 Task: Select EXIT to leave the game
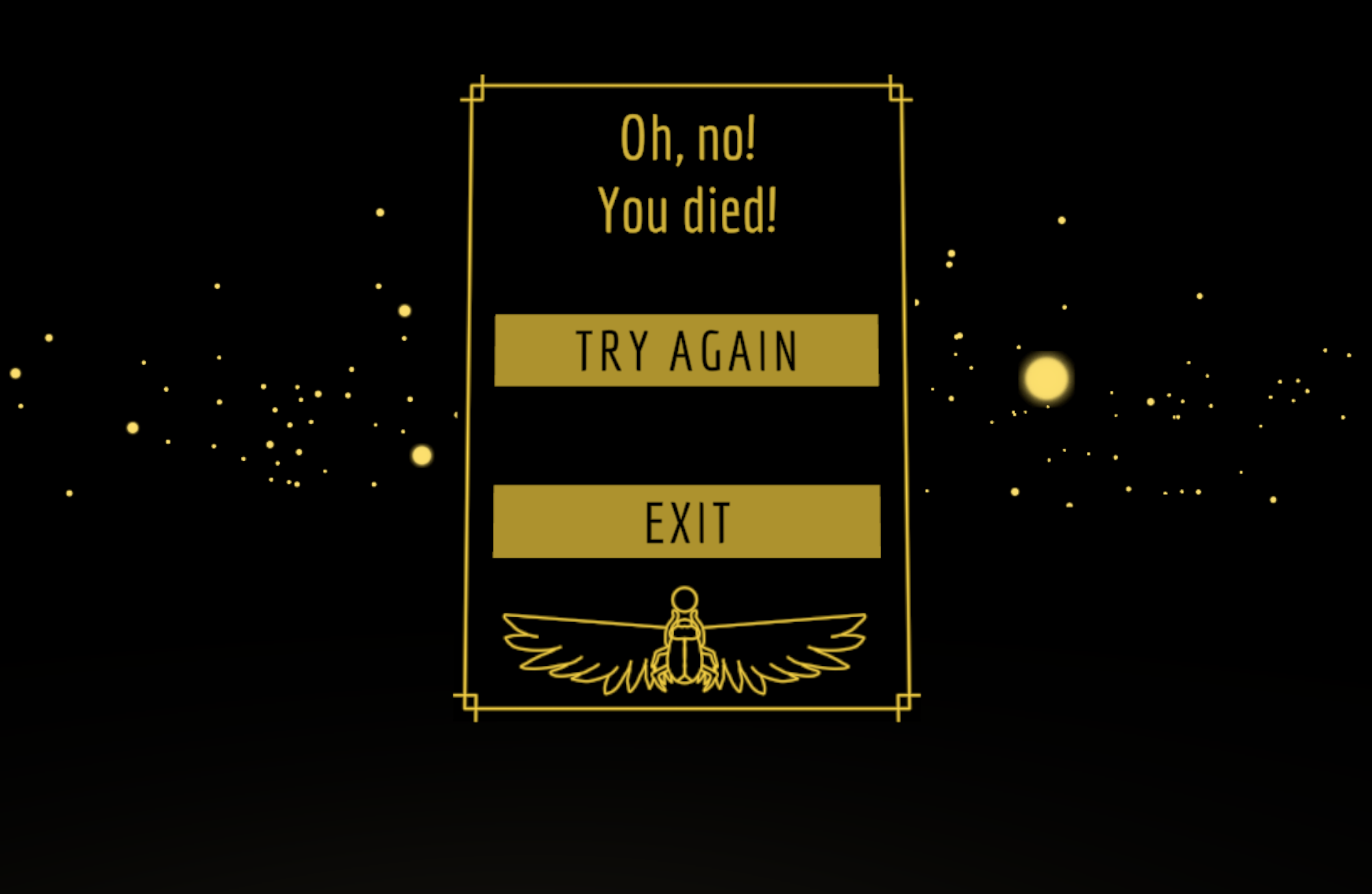[x=686, y=522]
